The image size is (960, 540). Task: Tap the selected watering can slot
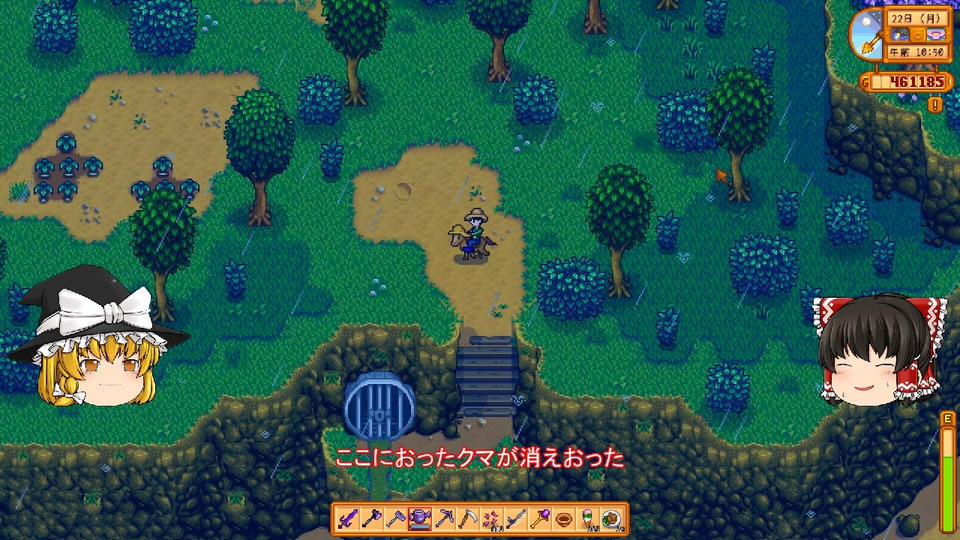point(420,519)
